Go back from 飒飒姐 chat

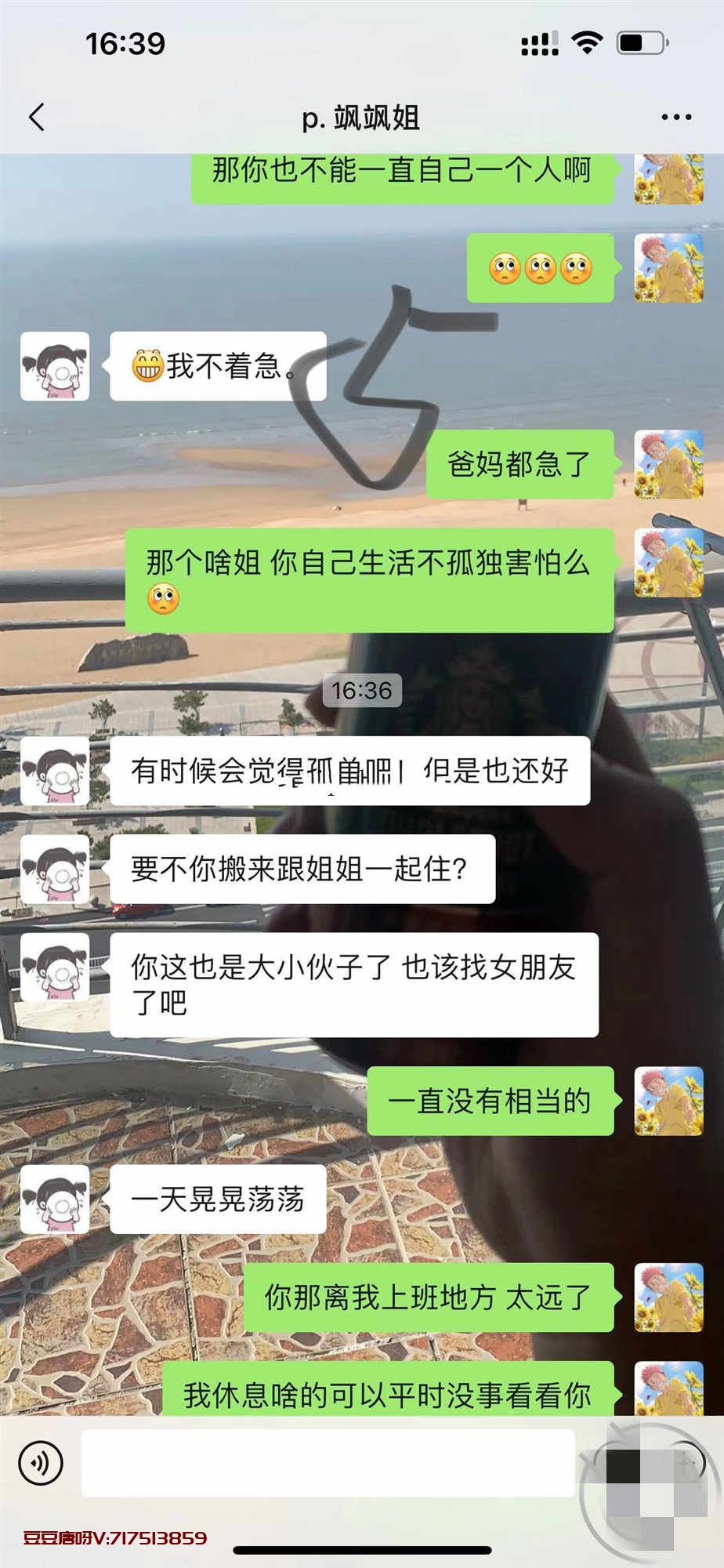(37, 118)
